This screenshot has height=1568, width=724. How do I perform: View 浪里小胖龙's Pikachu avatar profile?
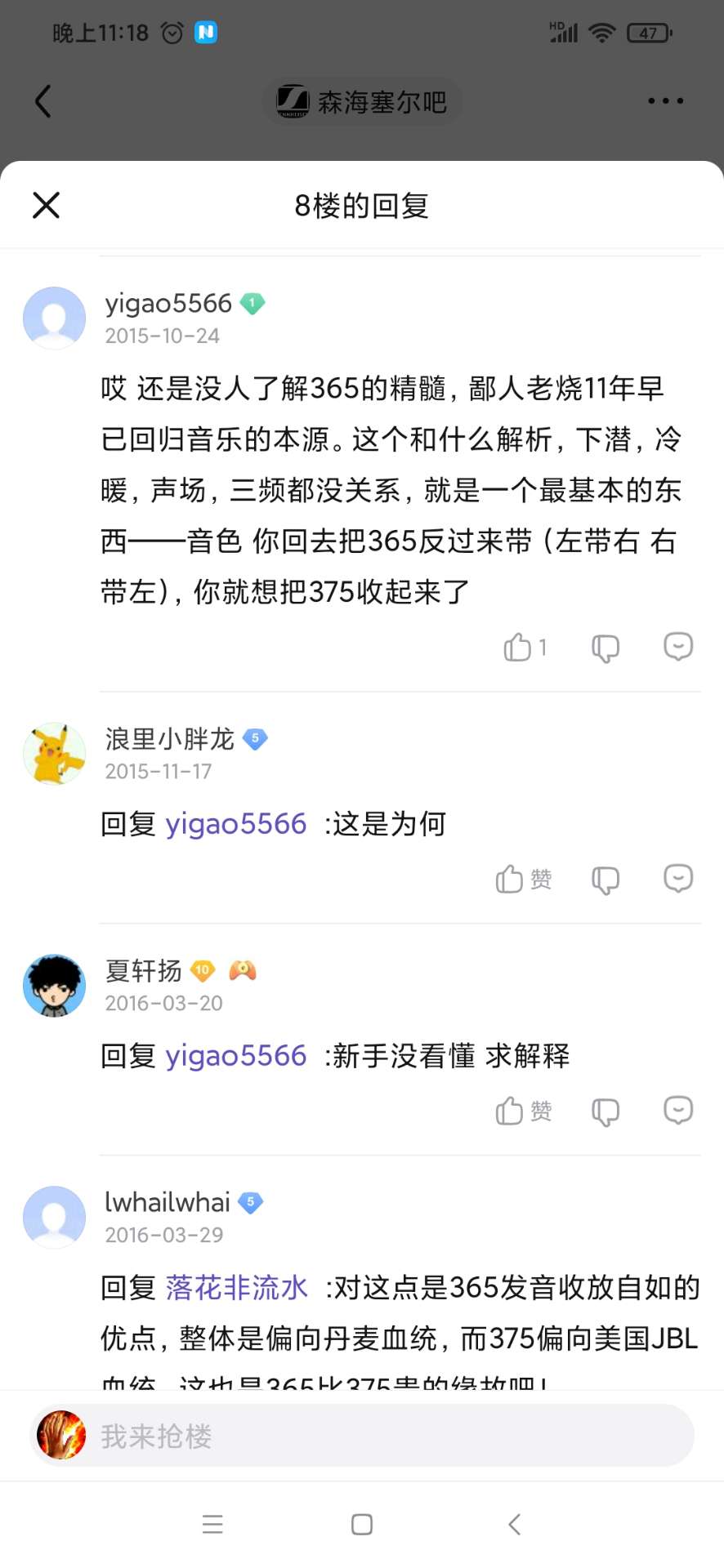(x=54, y=754)
